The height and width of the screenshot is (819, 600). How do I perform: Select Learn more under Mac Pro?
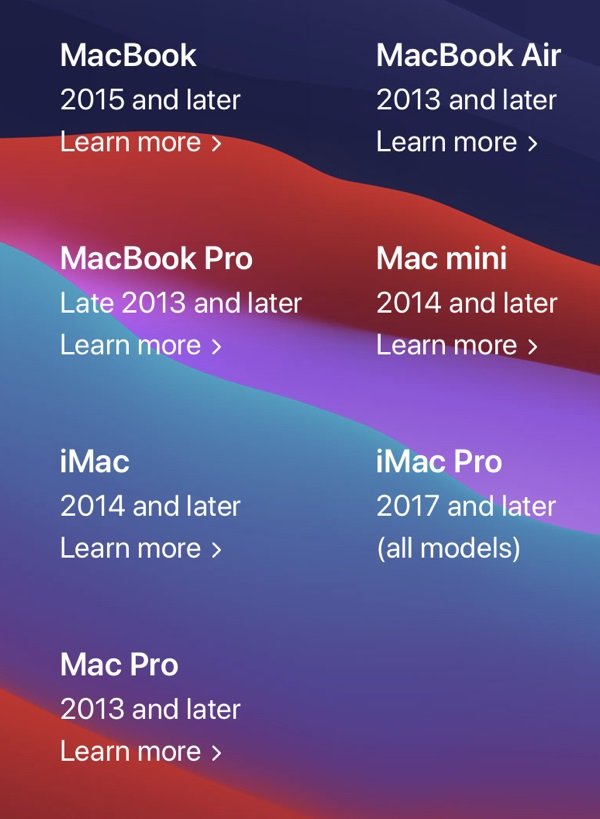point(140,751)
